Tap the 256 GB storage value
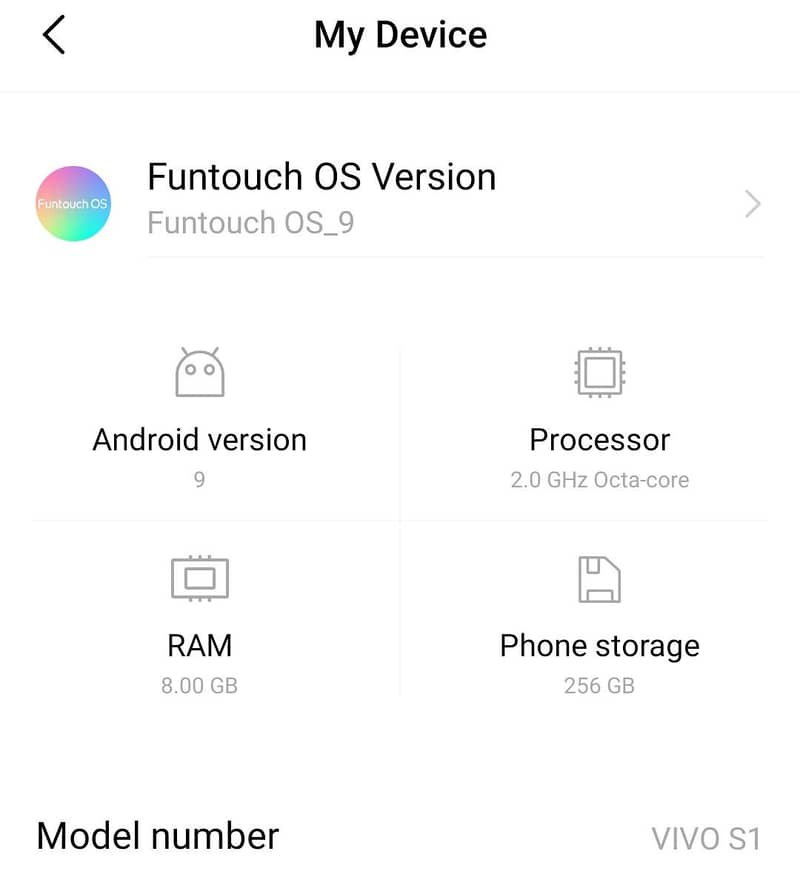800x894 pixels. (598, 685)
